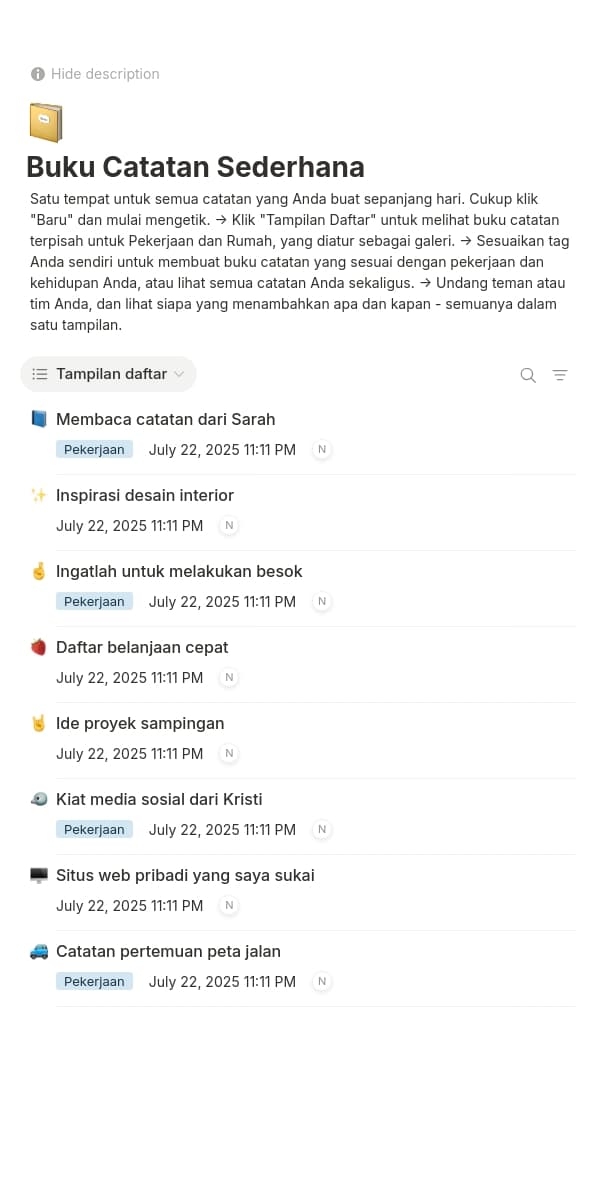Open the Tampilan daftar view dropdown
Screen dimensions: 600x1200
[x=109, y=374]
